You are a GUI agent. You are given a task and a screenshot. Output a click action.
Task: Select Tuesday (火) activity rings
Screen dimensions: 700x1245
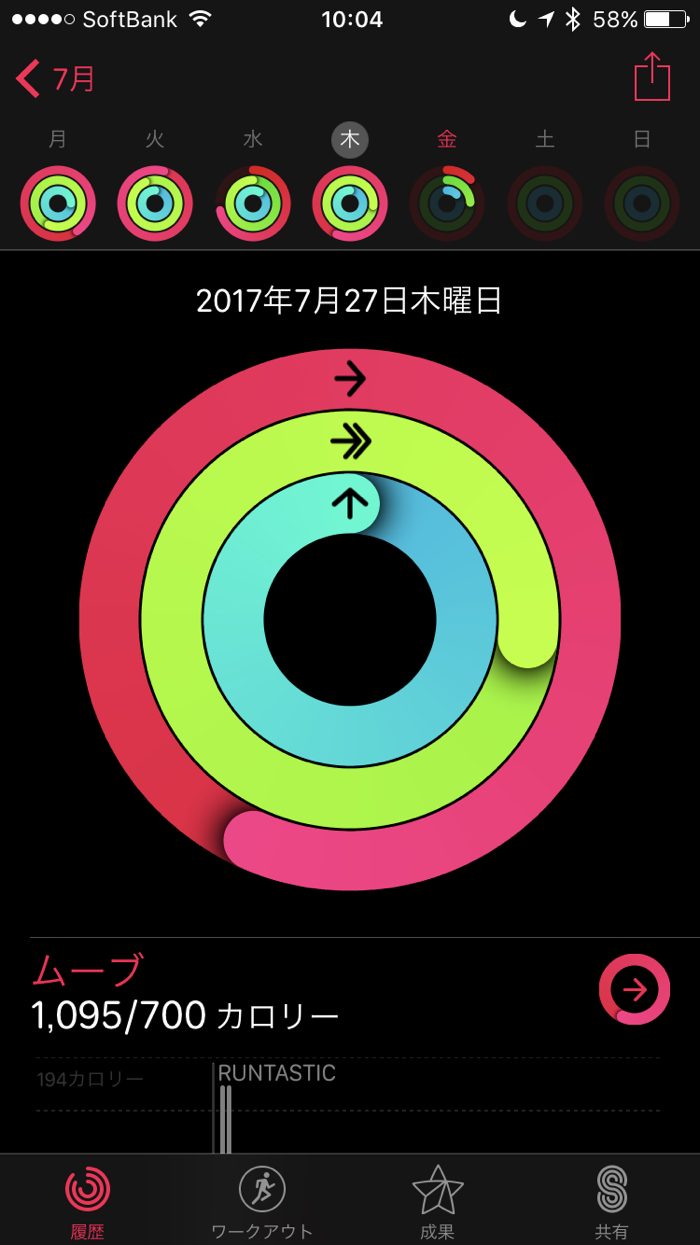[155, 203]
